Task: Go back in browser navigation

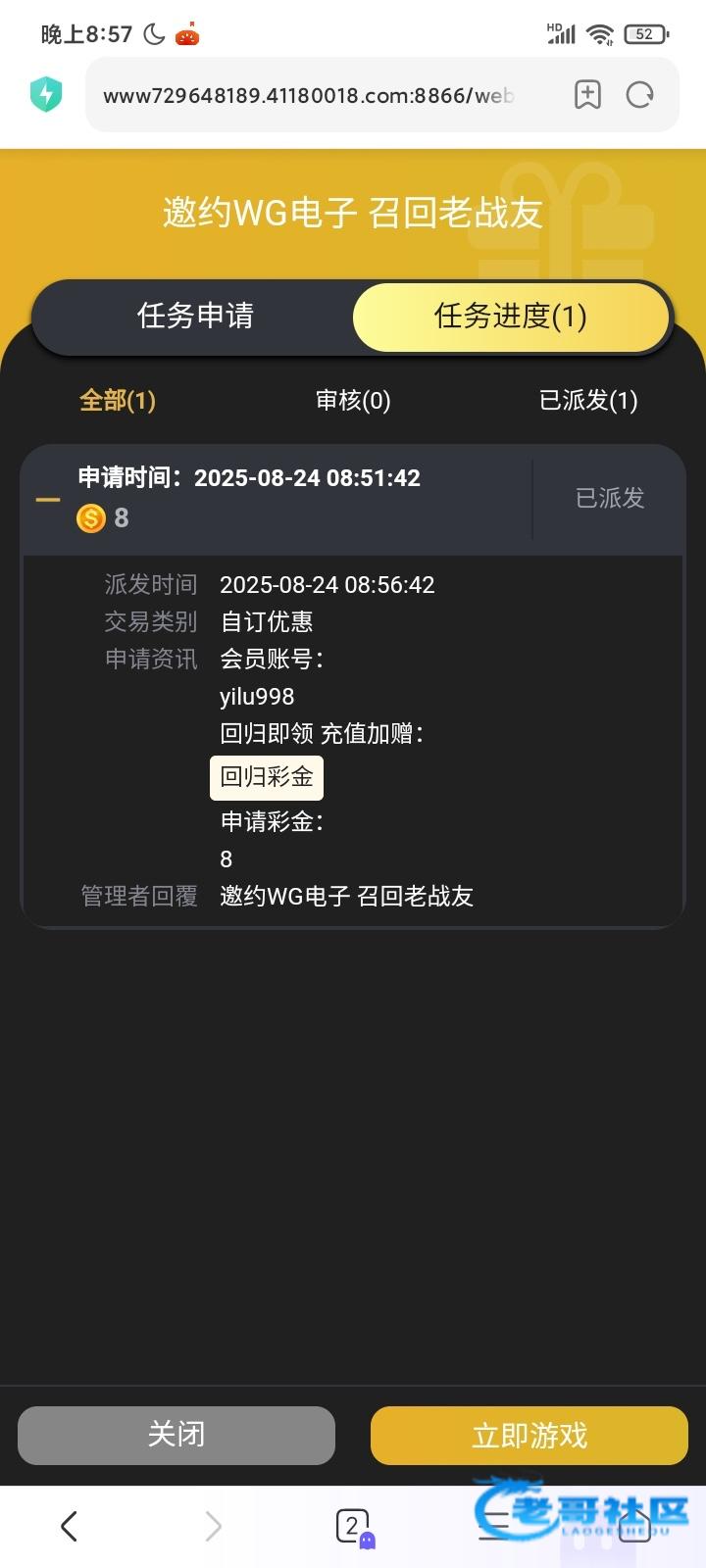Action: [x=69, y=1526]
